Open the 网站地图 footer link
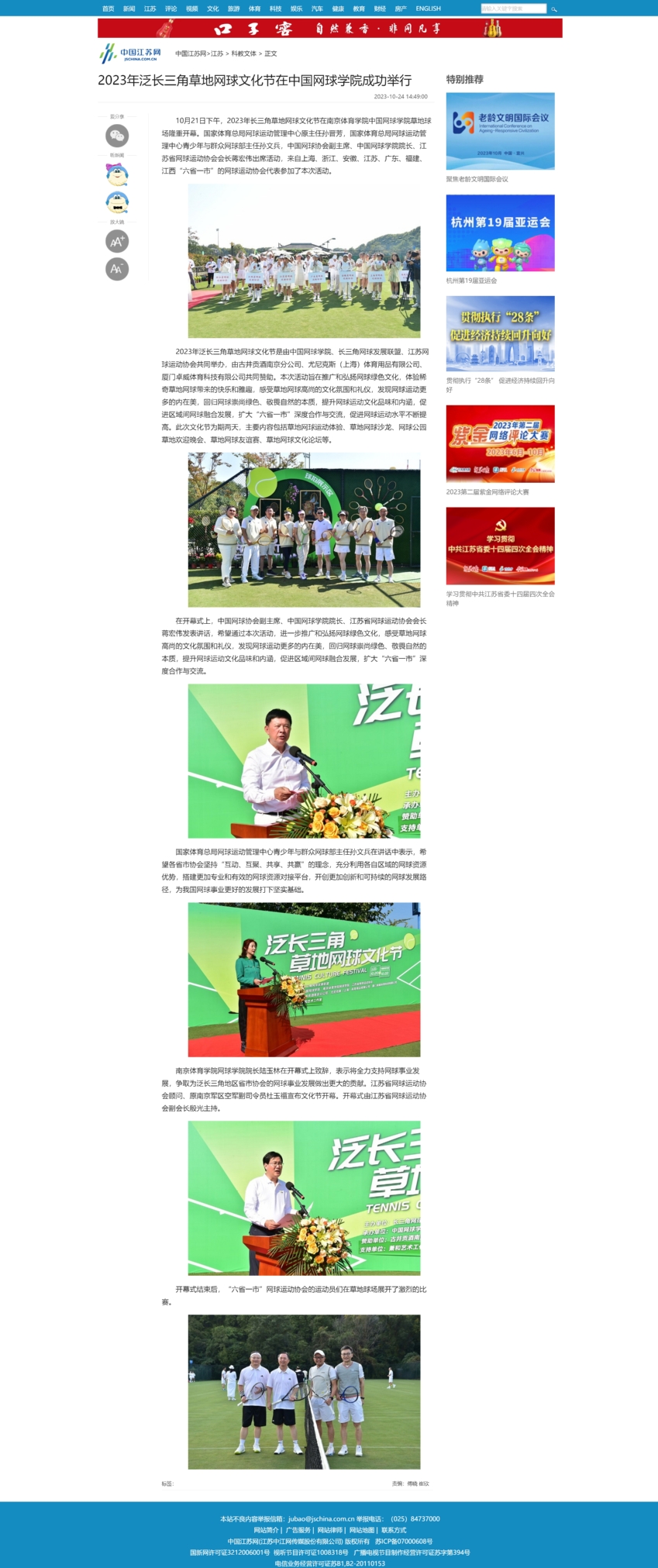658x1568 pixels. tap(361, 1530)
